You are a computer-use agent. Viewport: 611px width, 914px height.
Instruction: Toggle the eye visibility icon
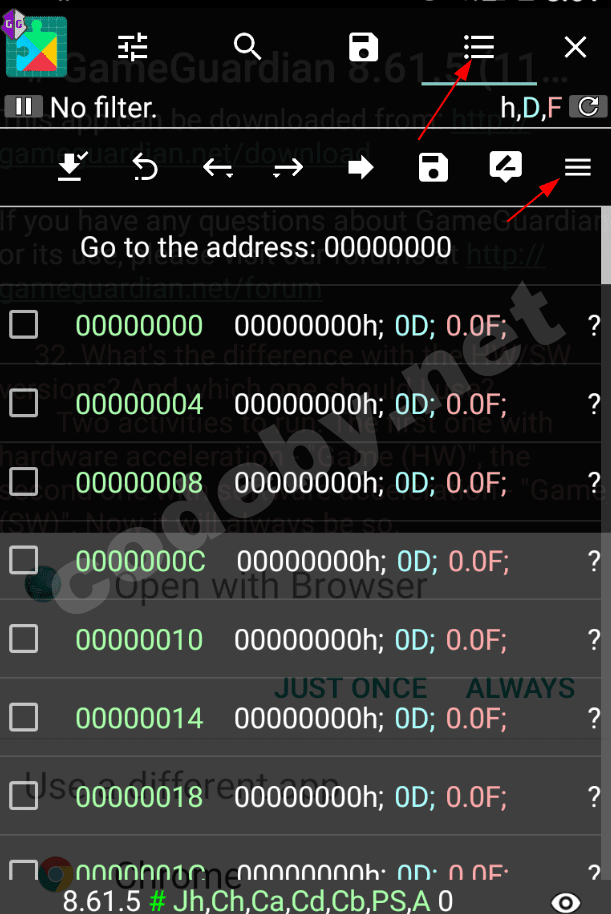566,902
